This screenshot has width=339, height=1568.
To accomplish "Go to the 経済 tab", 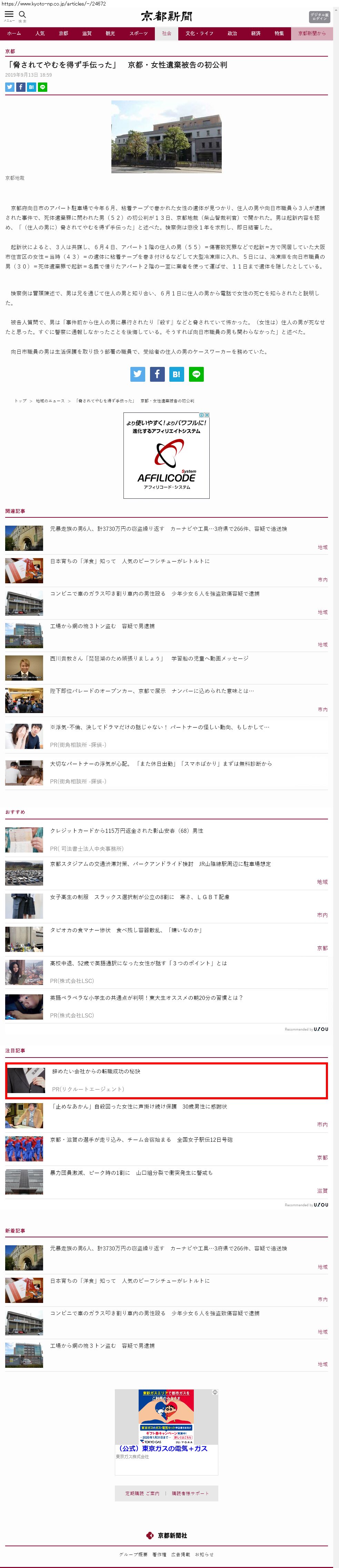I will coord(256,33).
